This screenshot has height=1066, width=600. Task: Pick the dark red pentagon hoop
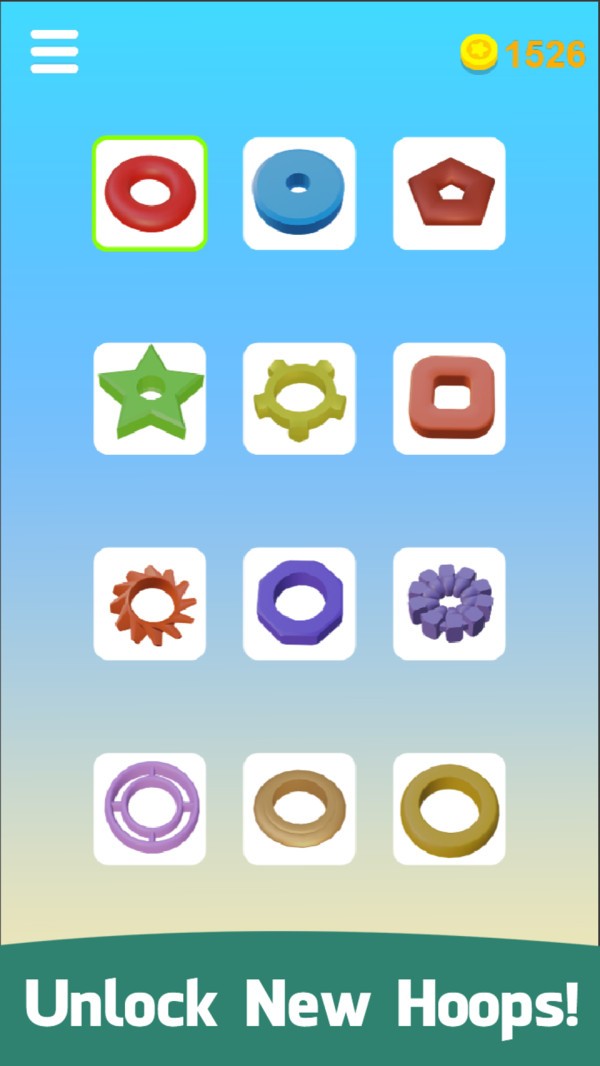click(x=449, y=193)
